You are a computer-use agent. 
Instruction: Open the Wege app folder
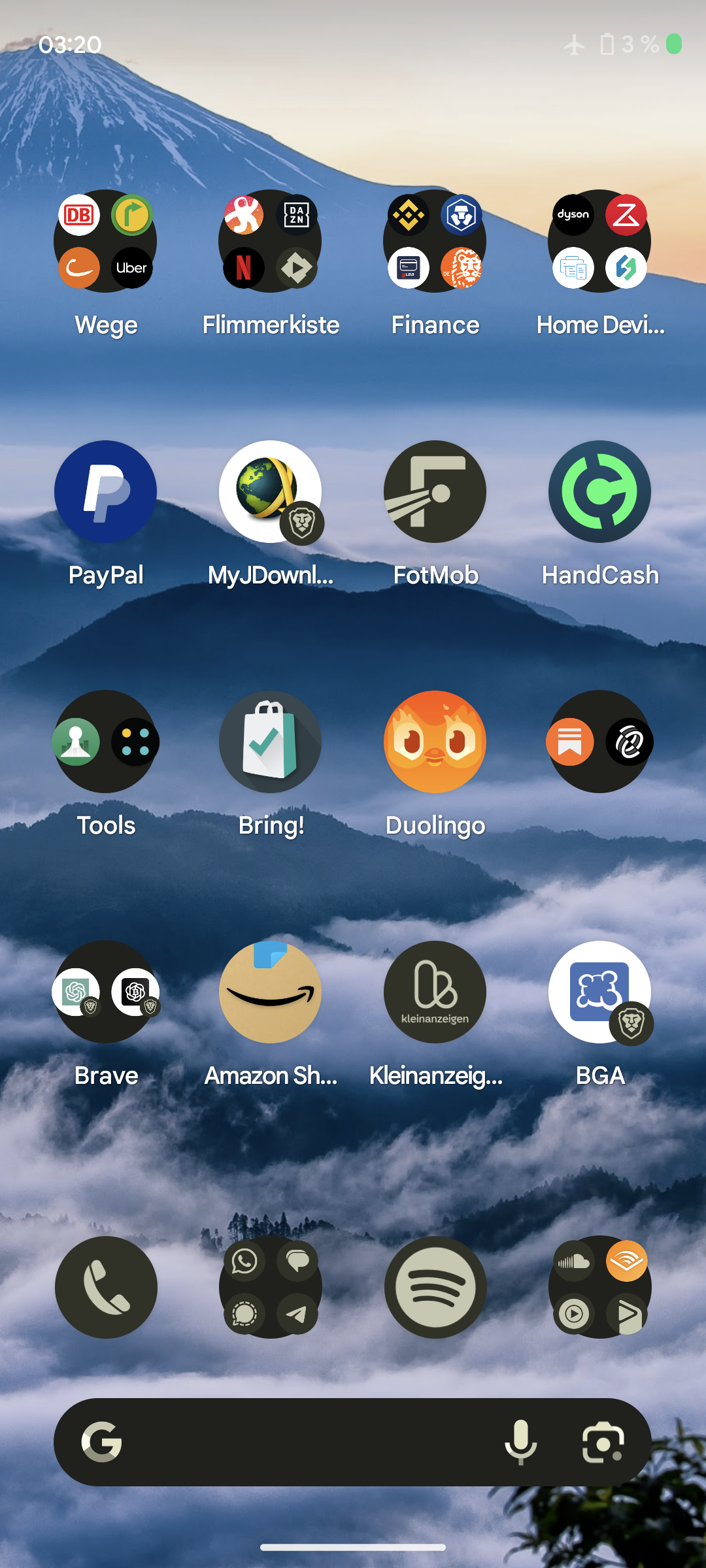106,242
